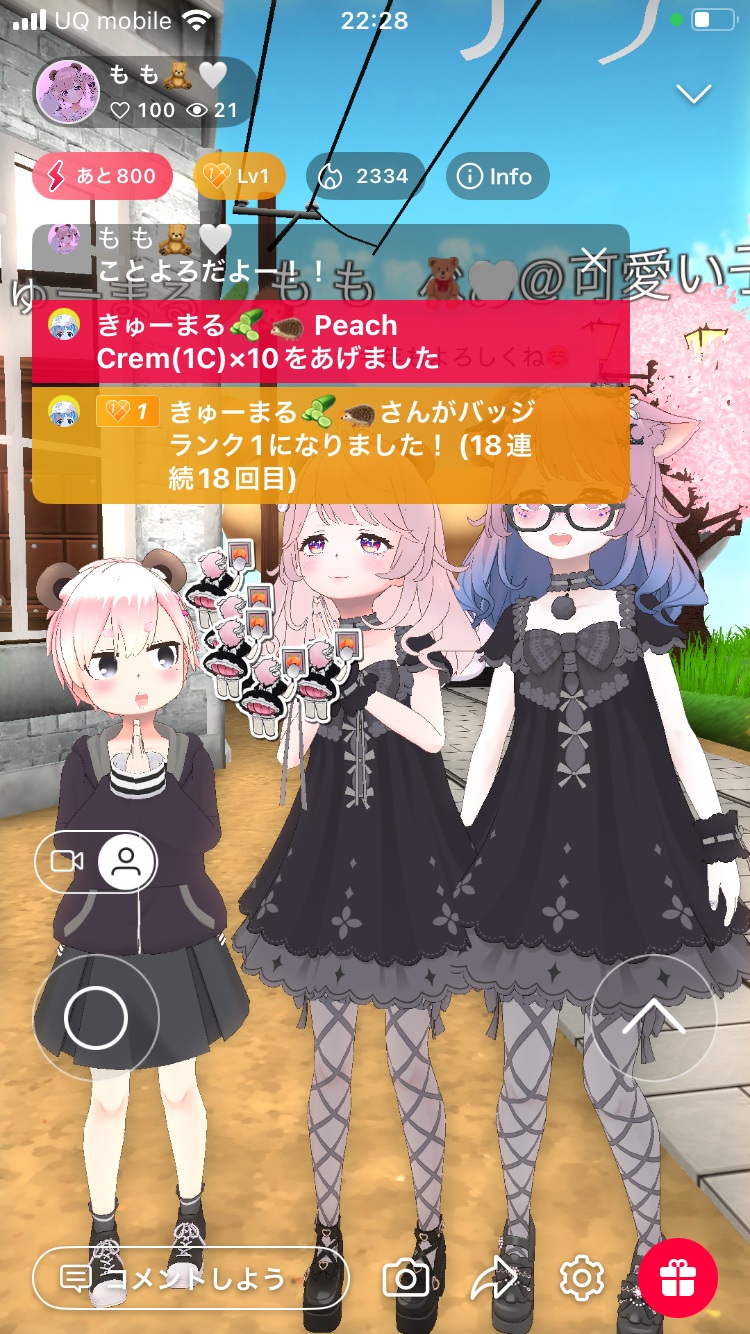View the 2334 flame points chip
This screenshot has width=750, height=1334.
point(365,177)
